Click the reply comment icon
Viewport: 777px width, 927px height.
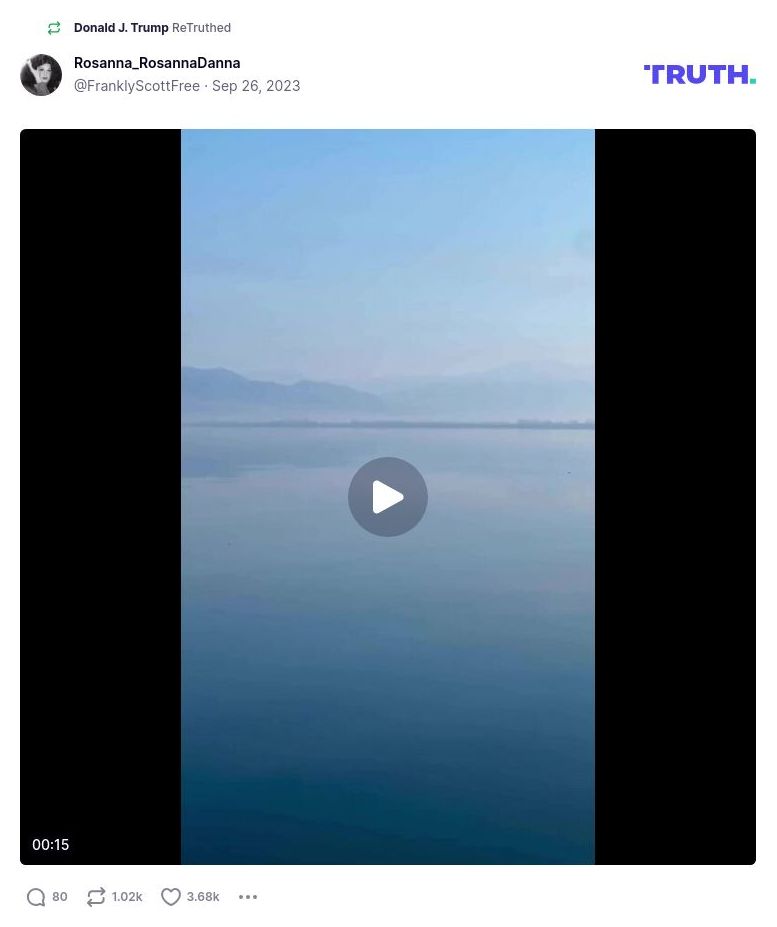click(x=37, y=897)
